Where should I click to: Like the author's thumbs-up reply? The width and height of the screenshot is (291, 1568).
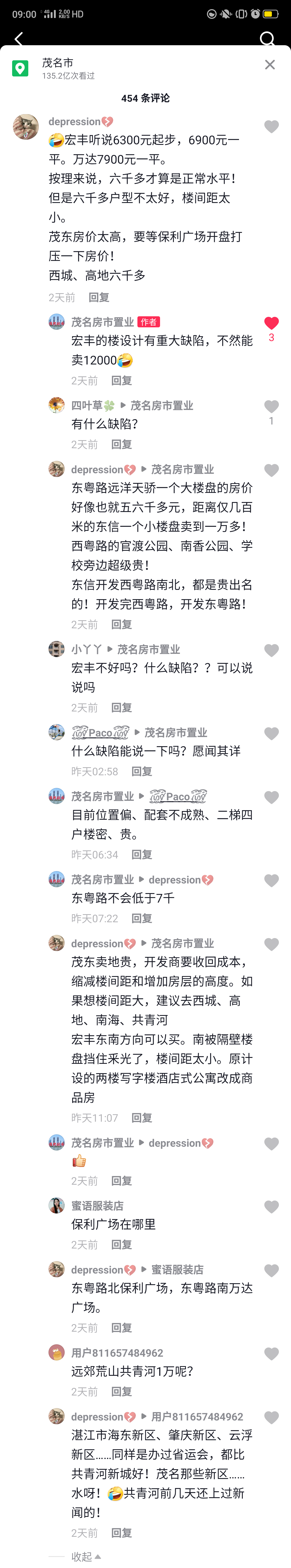click(x=272, y=1144)
